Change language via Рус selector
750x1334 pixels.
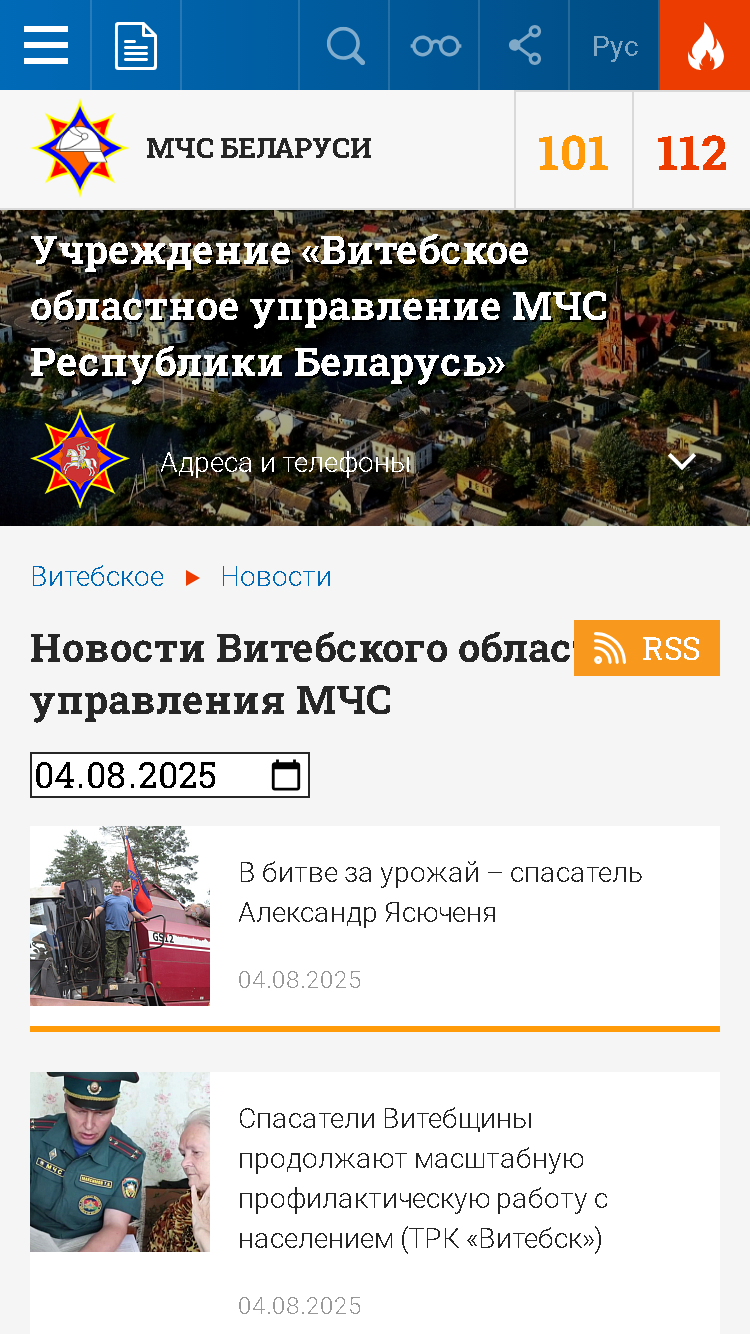click(614, 46)
